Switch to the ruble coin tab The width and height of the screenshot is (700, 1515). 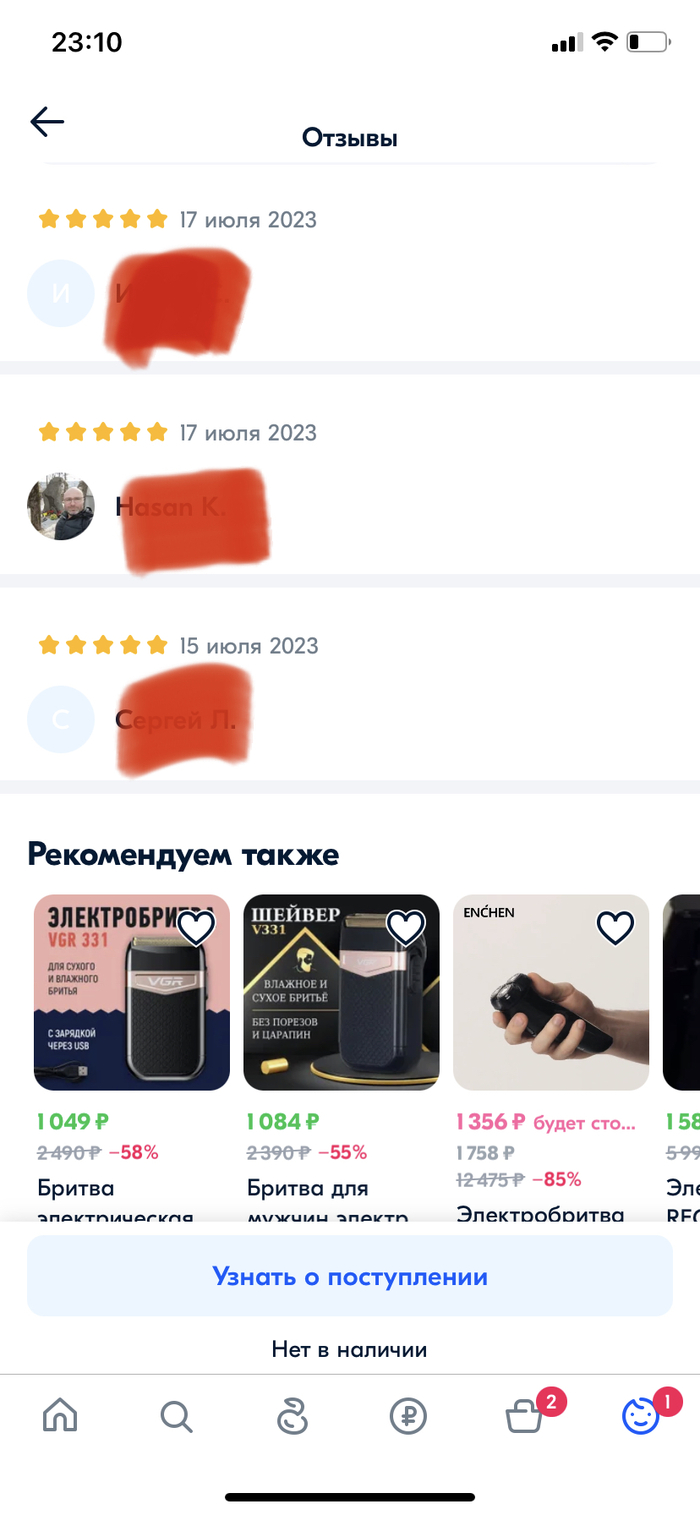point(408,1416)
